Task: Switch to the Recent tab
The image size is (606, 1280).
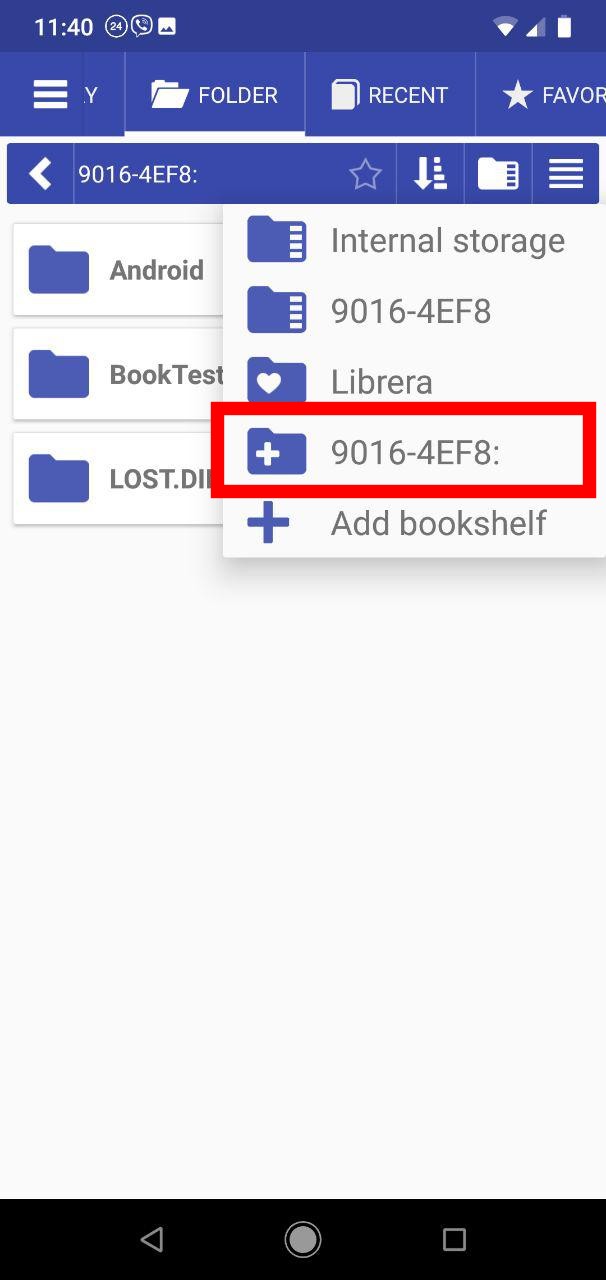Action: (x=389, y=95)
